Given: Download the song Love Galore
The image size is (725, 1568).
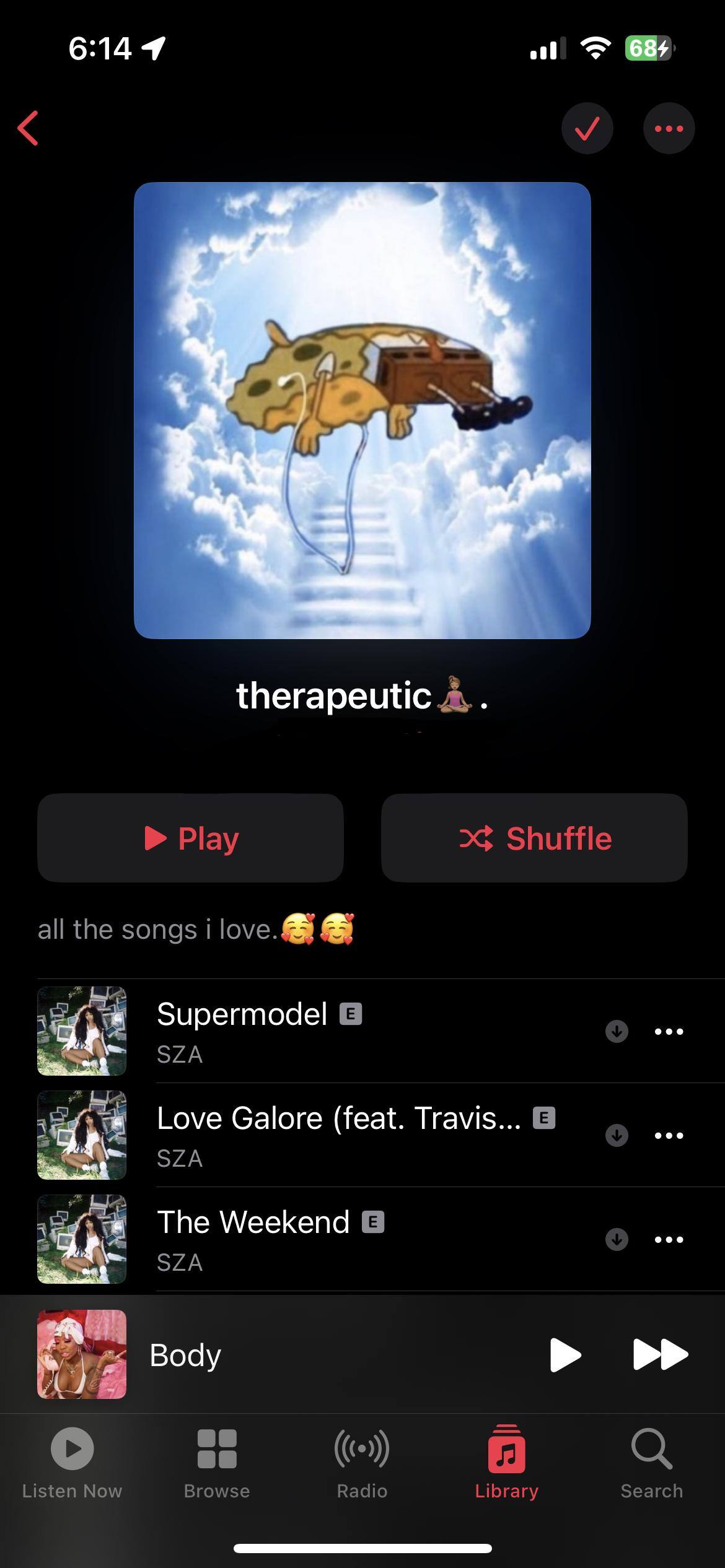Looking at the screenshot, I should [617, 1135].
